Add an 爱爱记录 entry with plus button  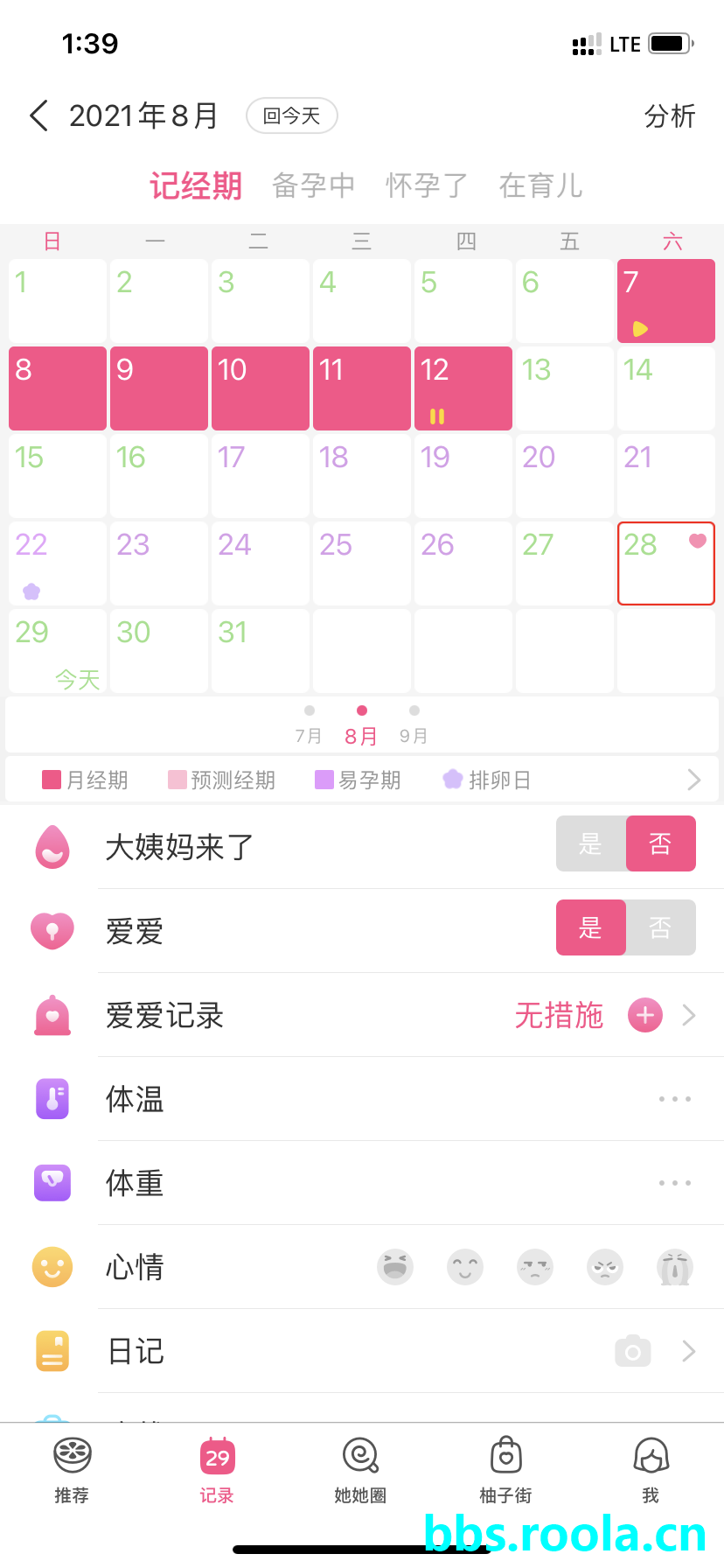pos(645,1015)
